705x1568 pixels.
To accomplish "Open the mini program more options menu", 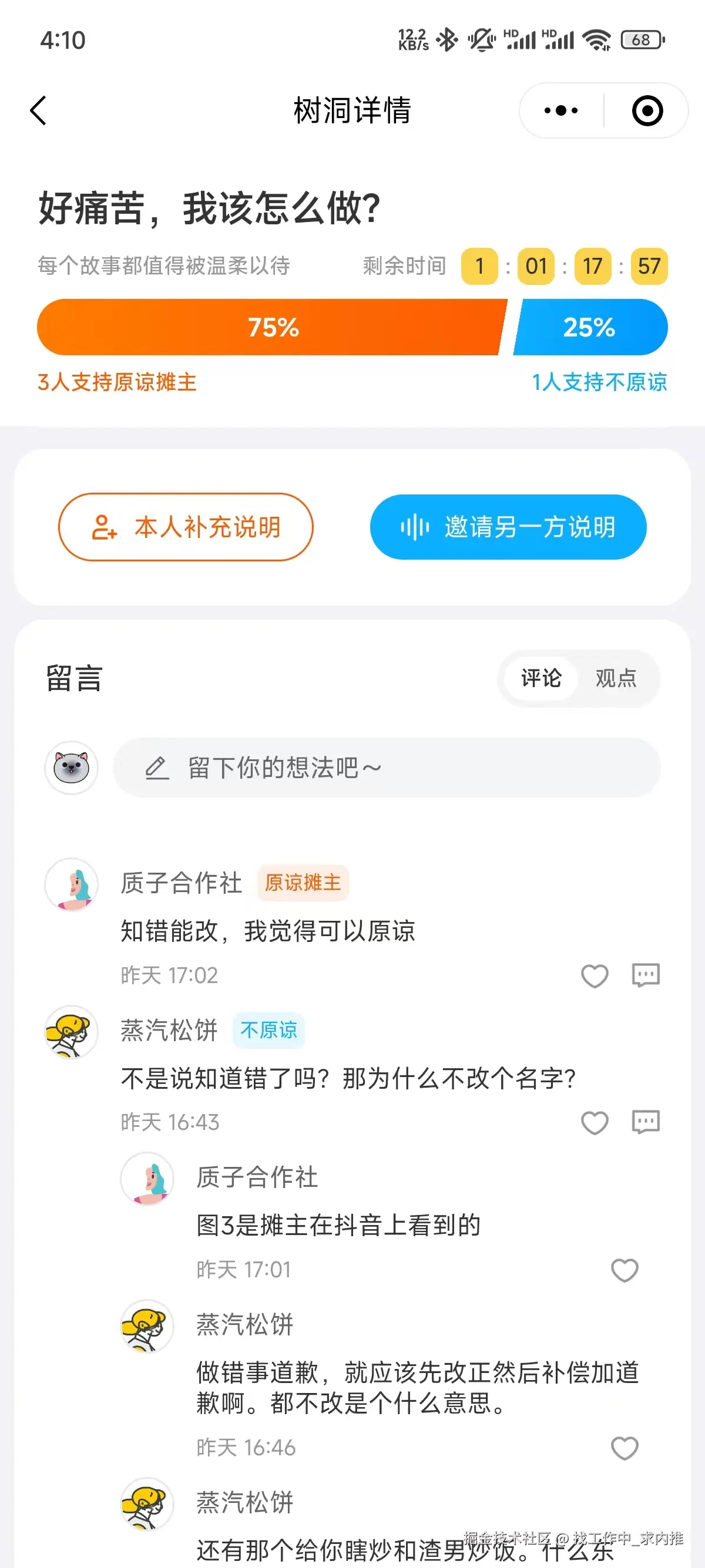I will [560, 111].
